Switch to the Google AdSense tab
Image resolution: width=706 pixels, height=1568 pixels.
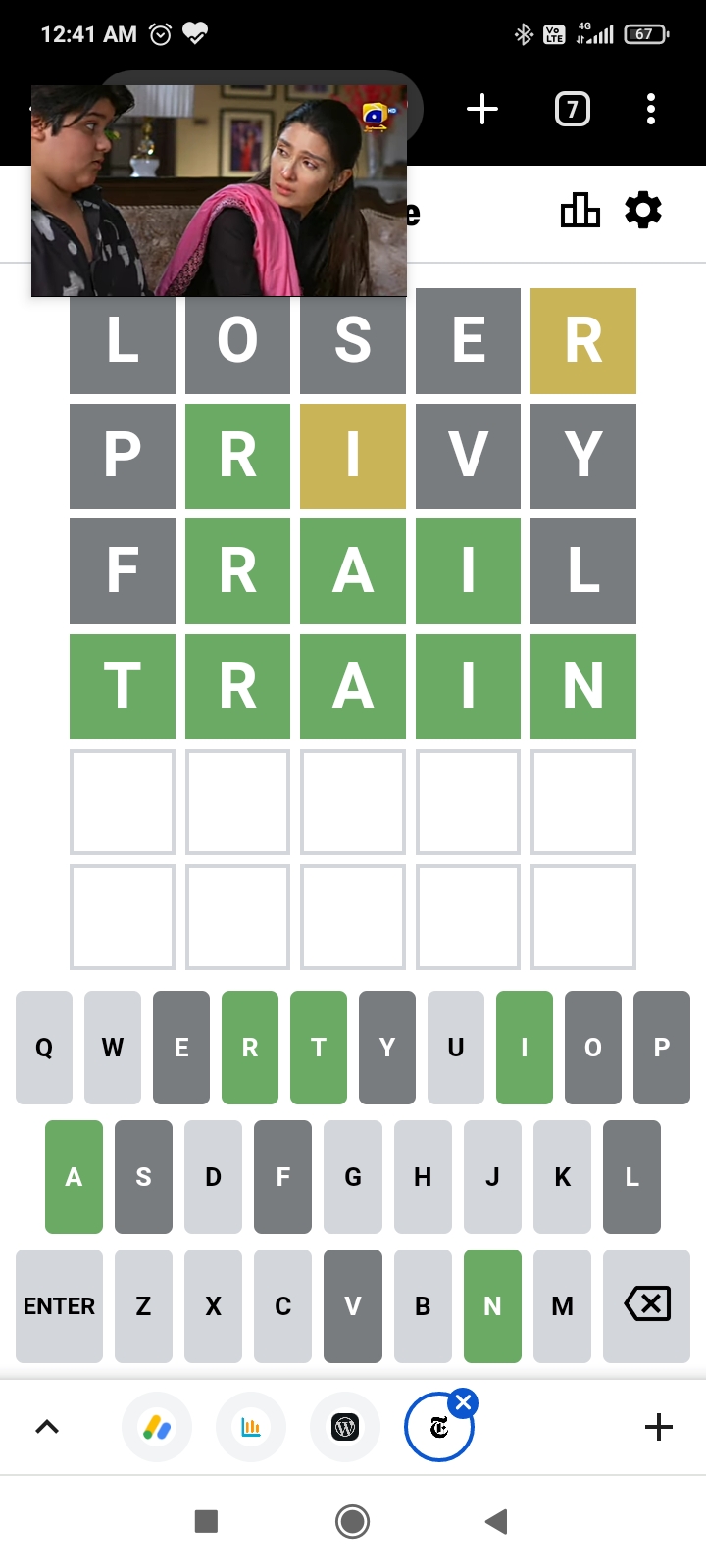tap(157, 1427)
